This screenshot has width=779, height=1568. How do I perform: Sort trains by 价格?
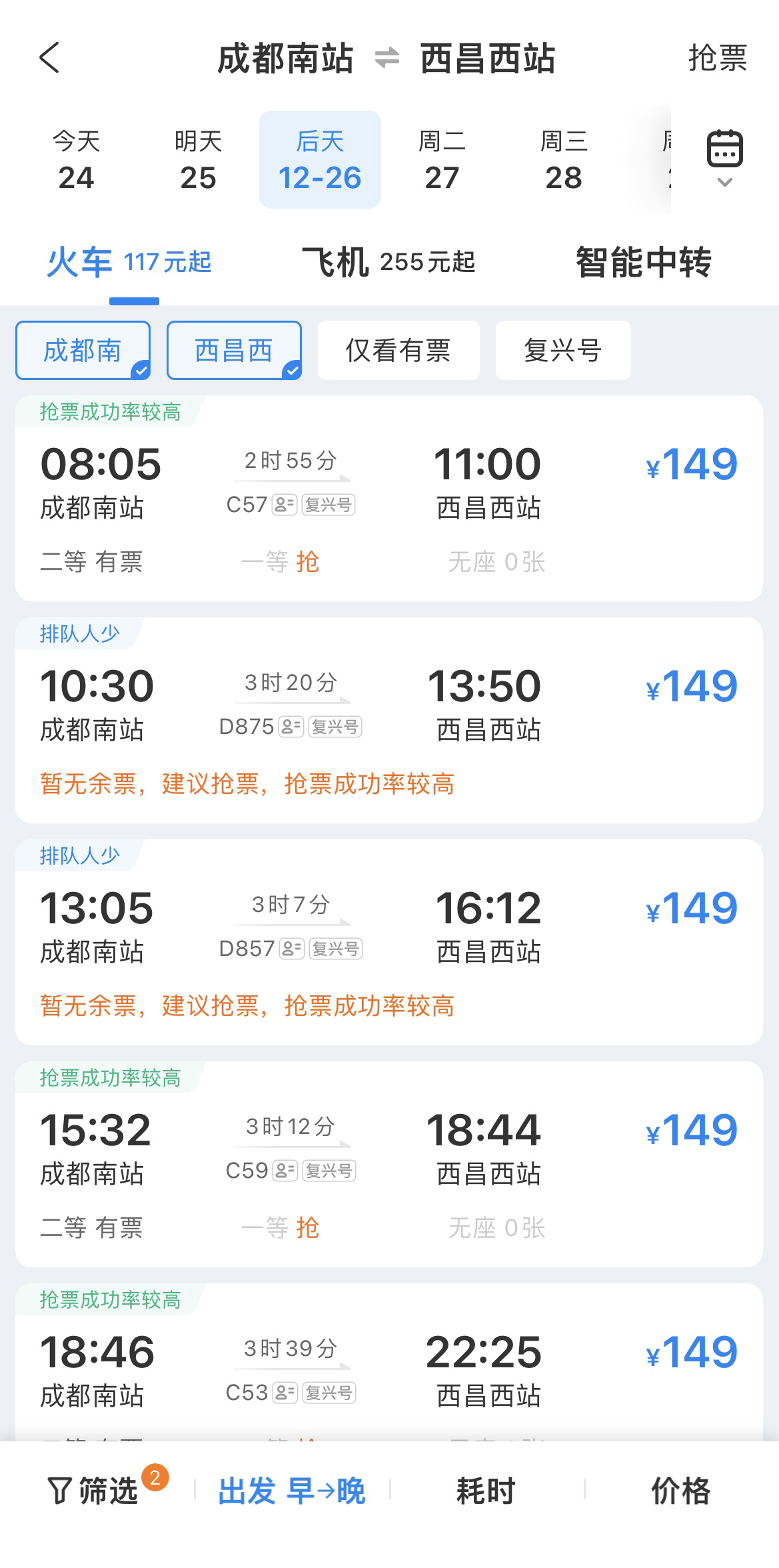680,1491
